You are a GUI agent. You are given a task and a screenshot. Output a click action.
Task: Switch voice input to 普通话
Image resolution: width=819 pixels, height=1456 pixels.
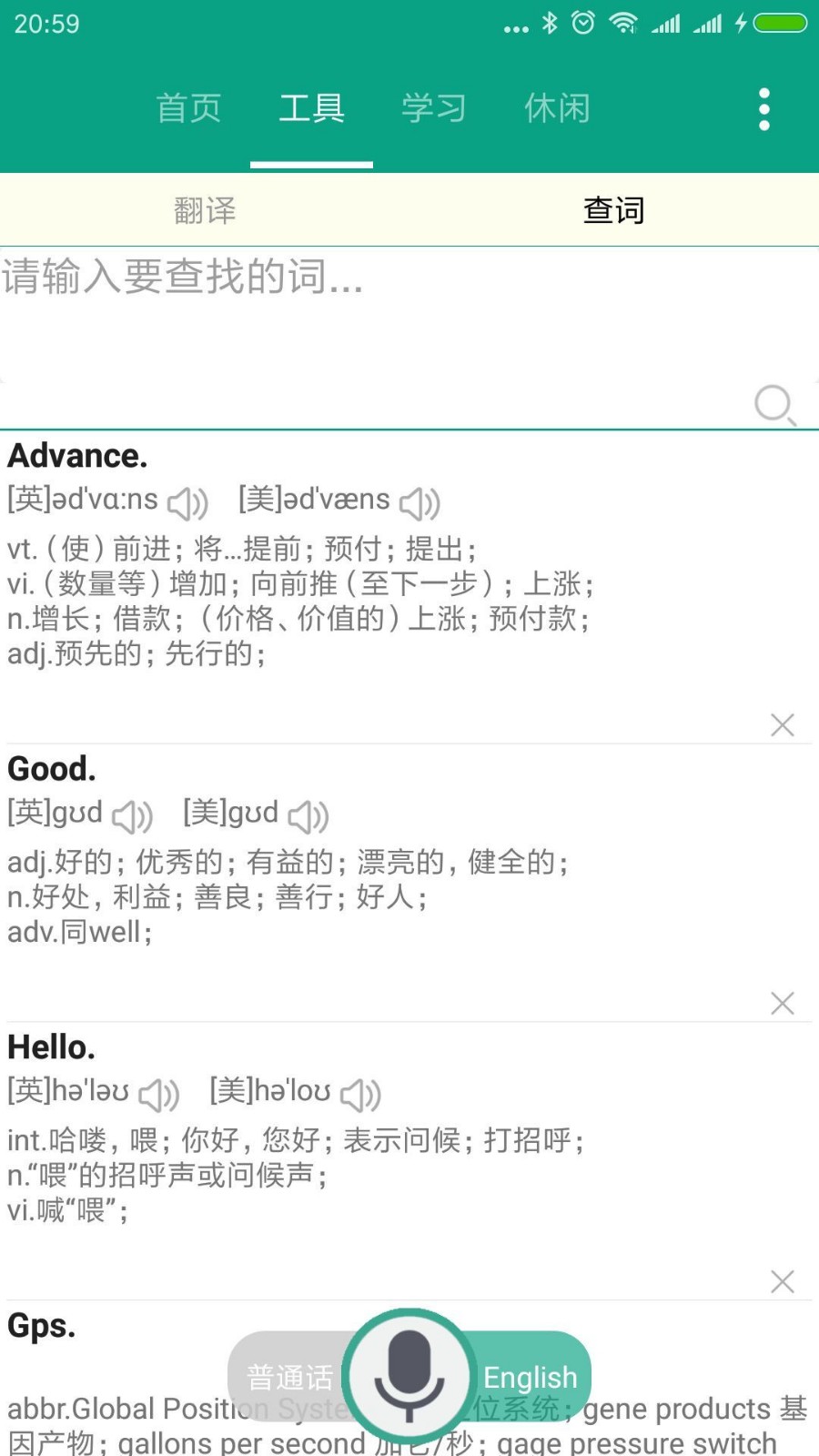point(288,1377)
